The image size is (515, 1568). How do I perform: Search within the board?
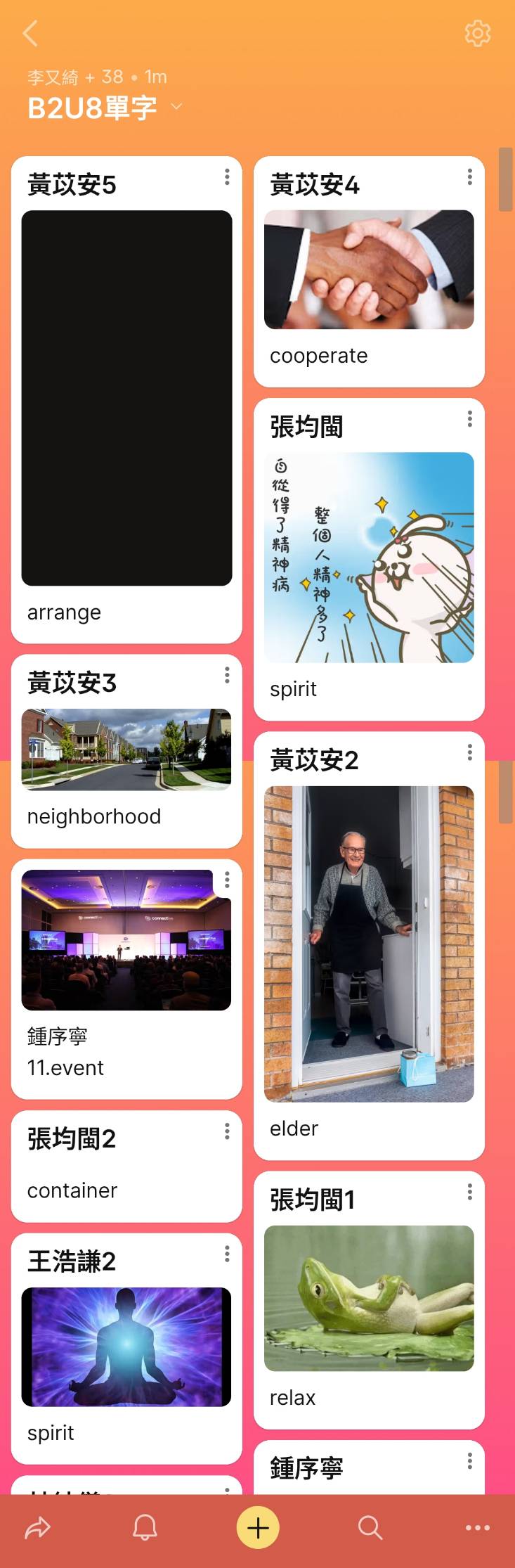(370, 1527)
